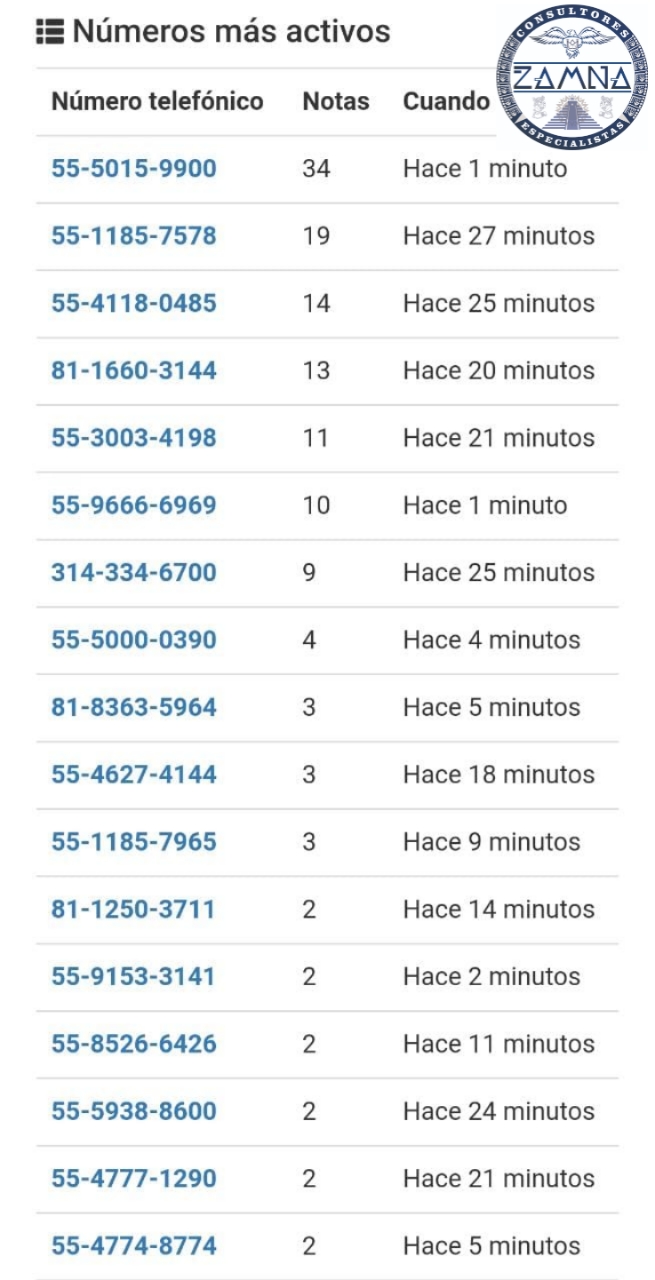655x1280 pixels.
Task: View the 55-8526-6426 number
Action: 134,1044
